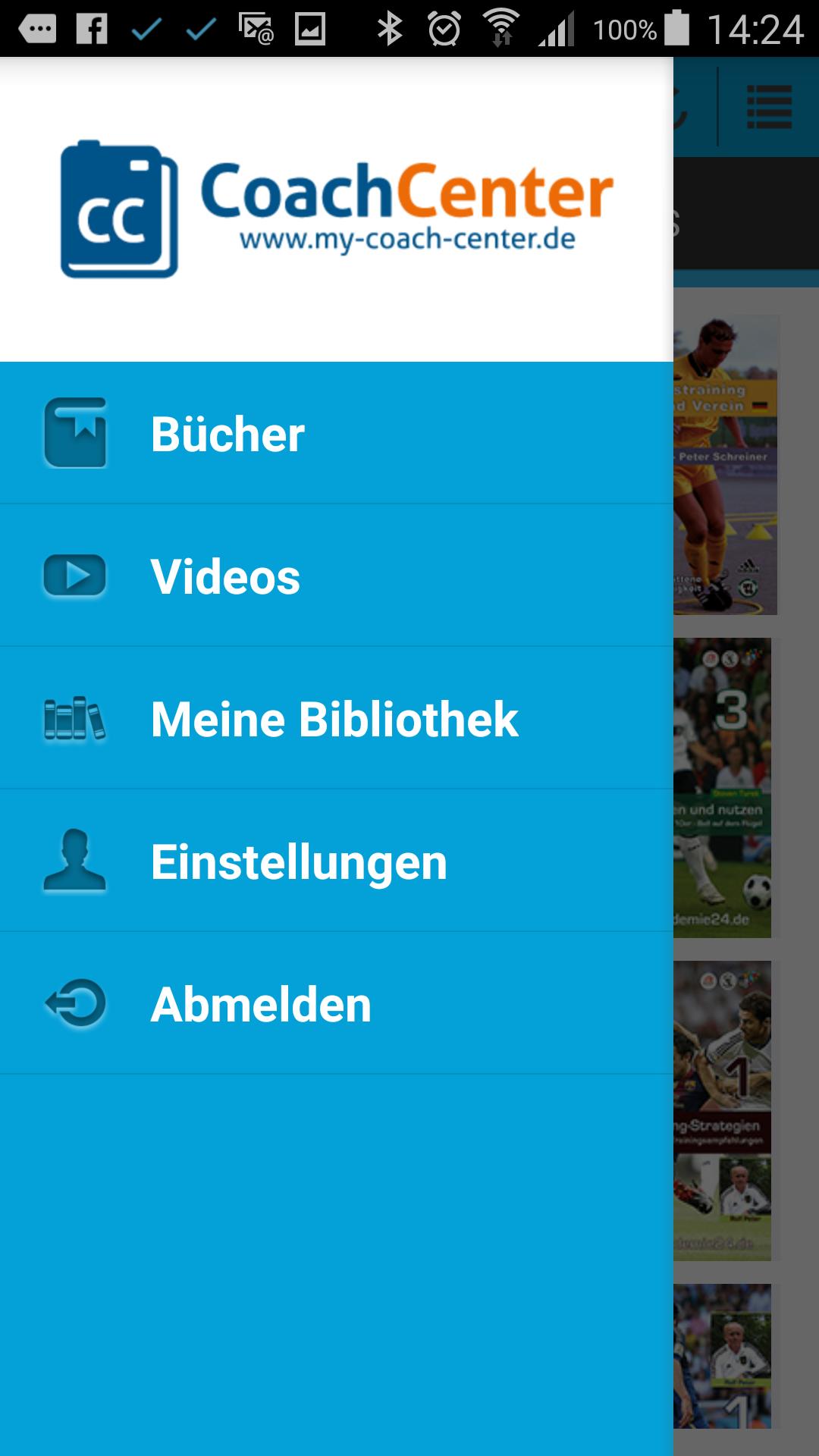Select the Bücher book icon
Image resolution: width=819 pixels, height=1456 pixels.
click(76, 433)
